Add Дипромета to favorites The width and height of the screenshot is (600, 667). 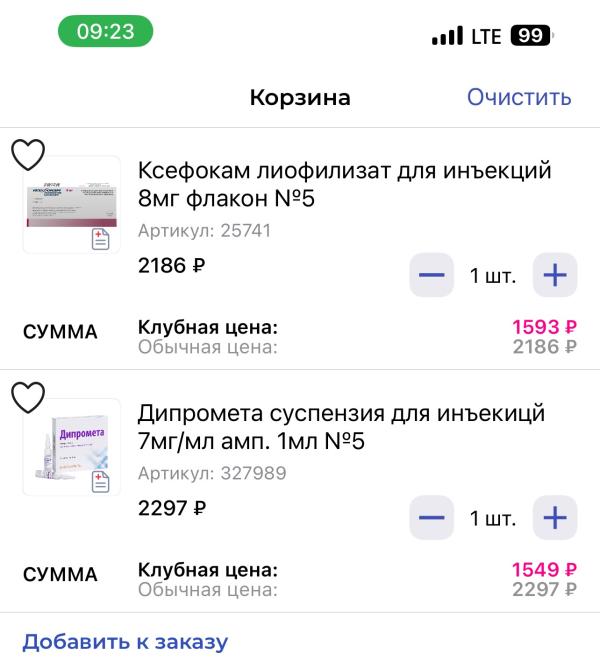[28, 398]
